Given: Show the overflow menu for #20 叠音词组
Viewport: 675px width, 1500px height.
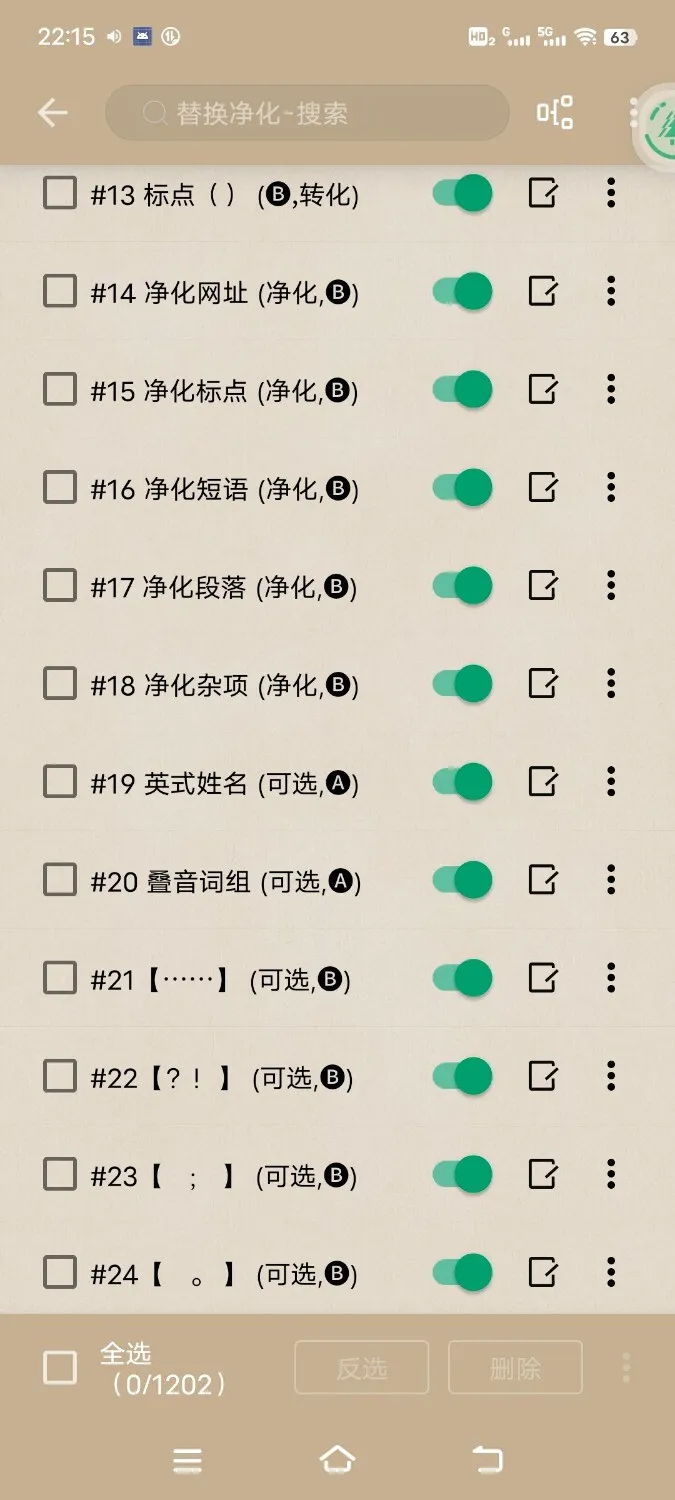Looking at the screenshot, I should (611, 880).
